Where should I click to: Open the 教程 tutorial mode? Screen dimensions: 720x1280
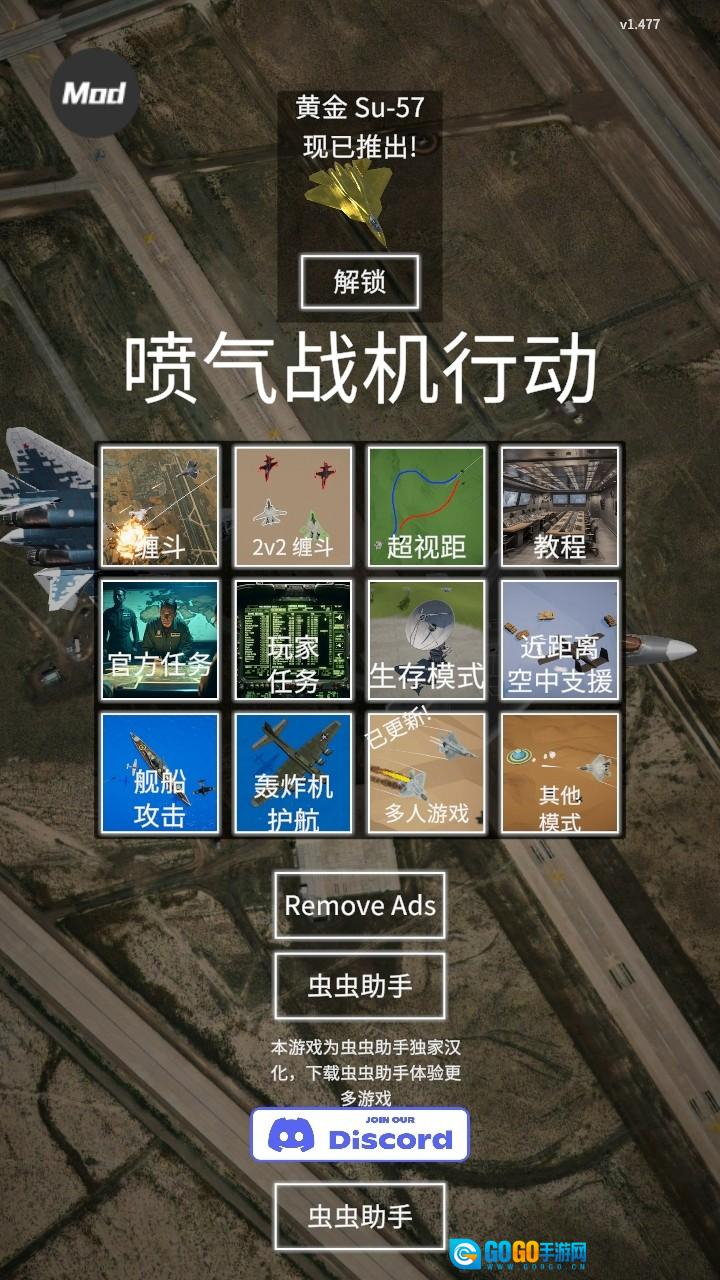click(x=560, y=505)
